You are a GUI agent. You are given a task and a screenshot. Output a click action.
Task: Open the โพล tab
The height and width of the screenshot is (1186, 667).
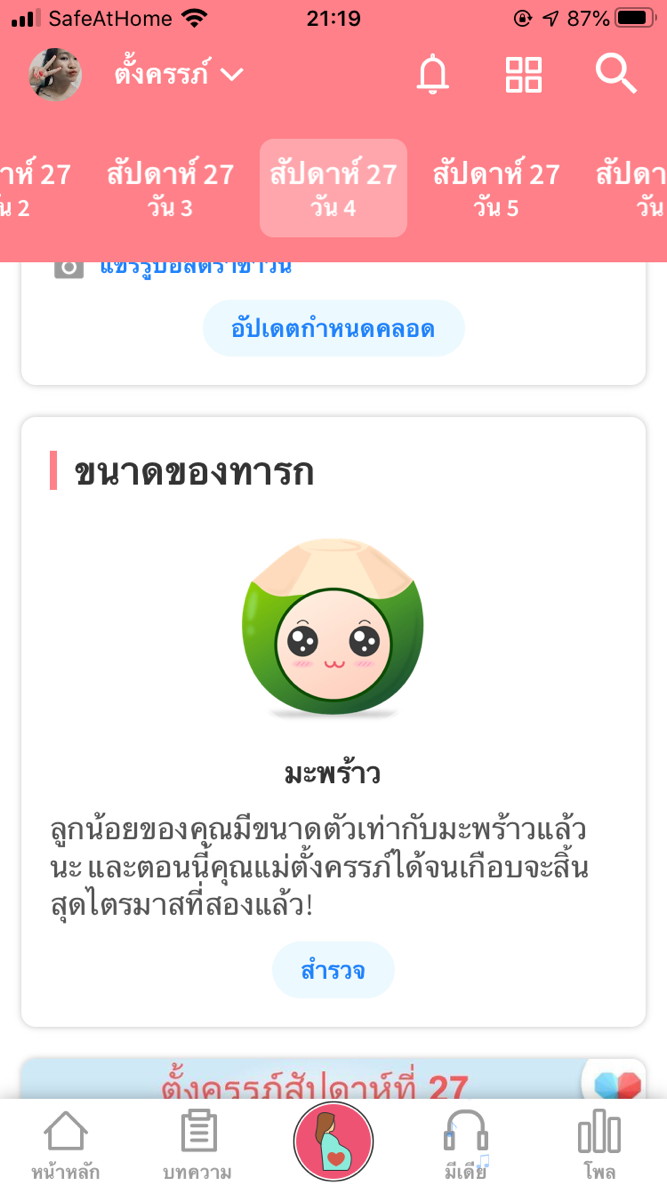point(599,1145)
